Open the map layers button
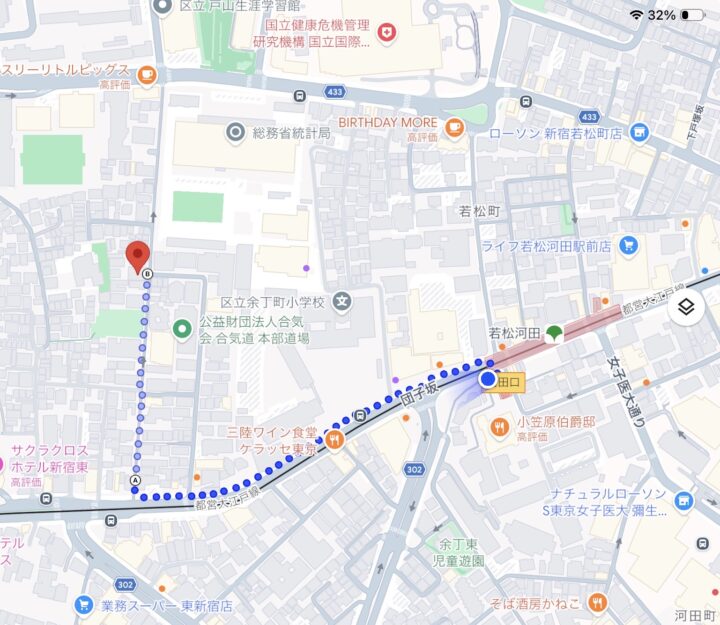This screenshot has height=625, width=720. click(x=687, y=307)
